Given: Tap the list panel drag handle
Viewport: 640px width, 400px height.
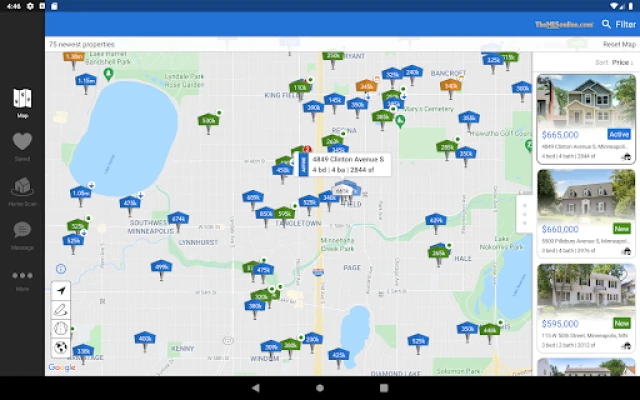Looking at the screenshot, I should coord(524,214).
